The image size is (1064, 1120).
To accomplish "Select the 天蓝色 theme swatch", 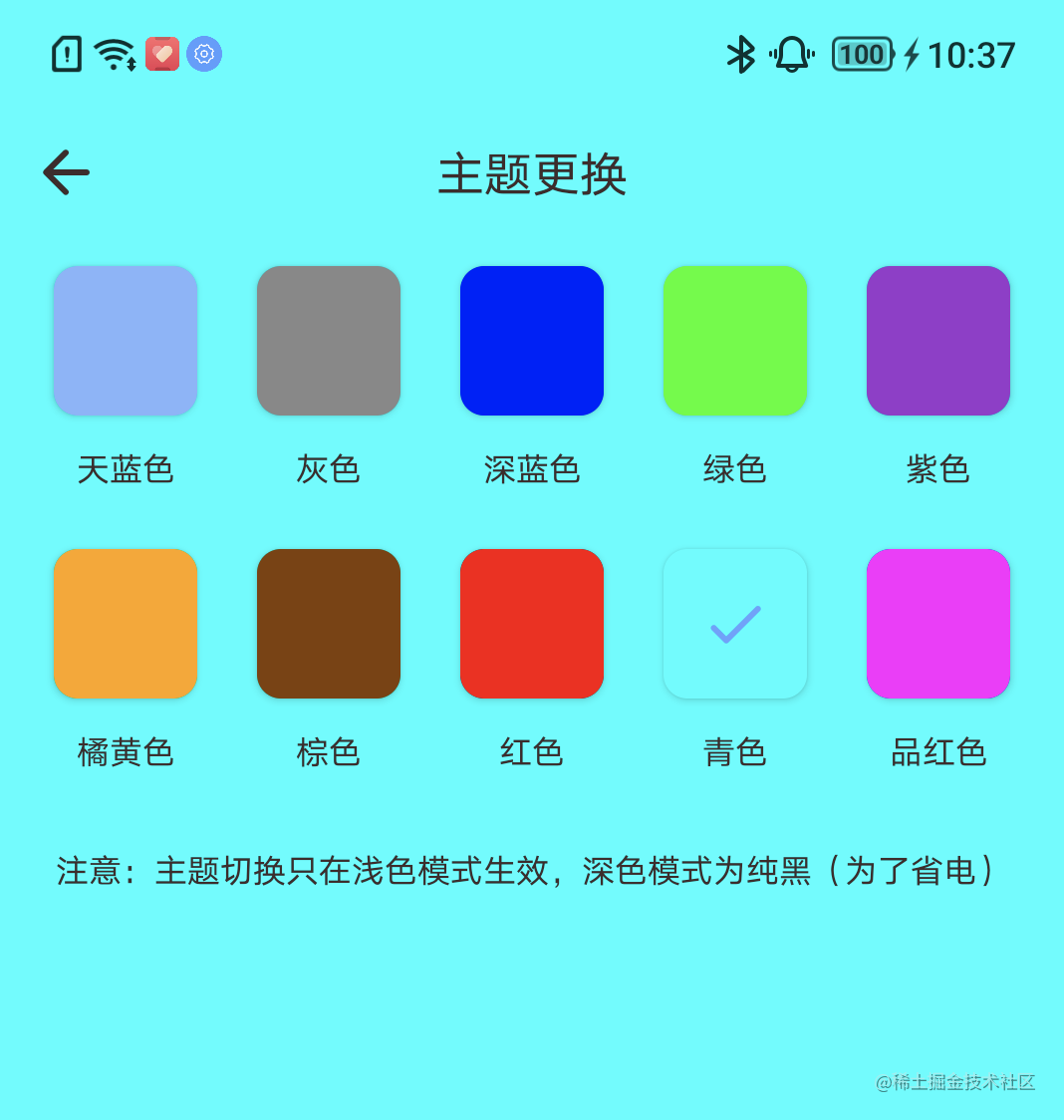I will pyautogui.click(x=126, y=341).
